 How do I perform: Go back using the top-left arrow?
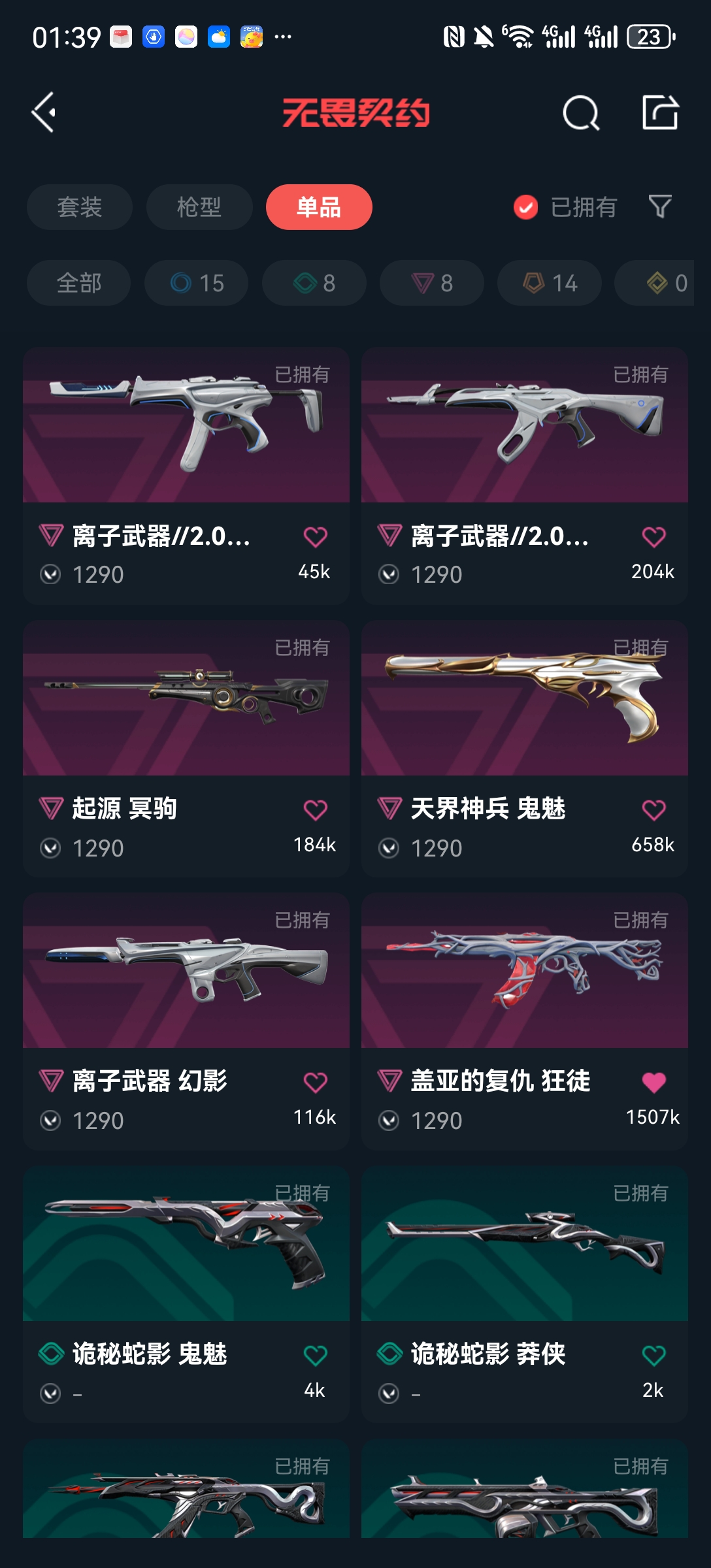(x=44, y=112)
